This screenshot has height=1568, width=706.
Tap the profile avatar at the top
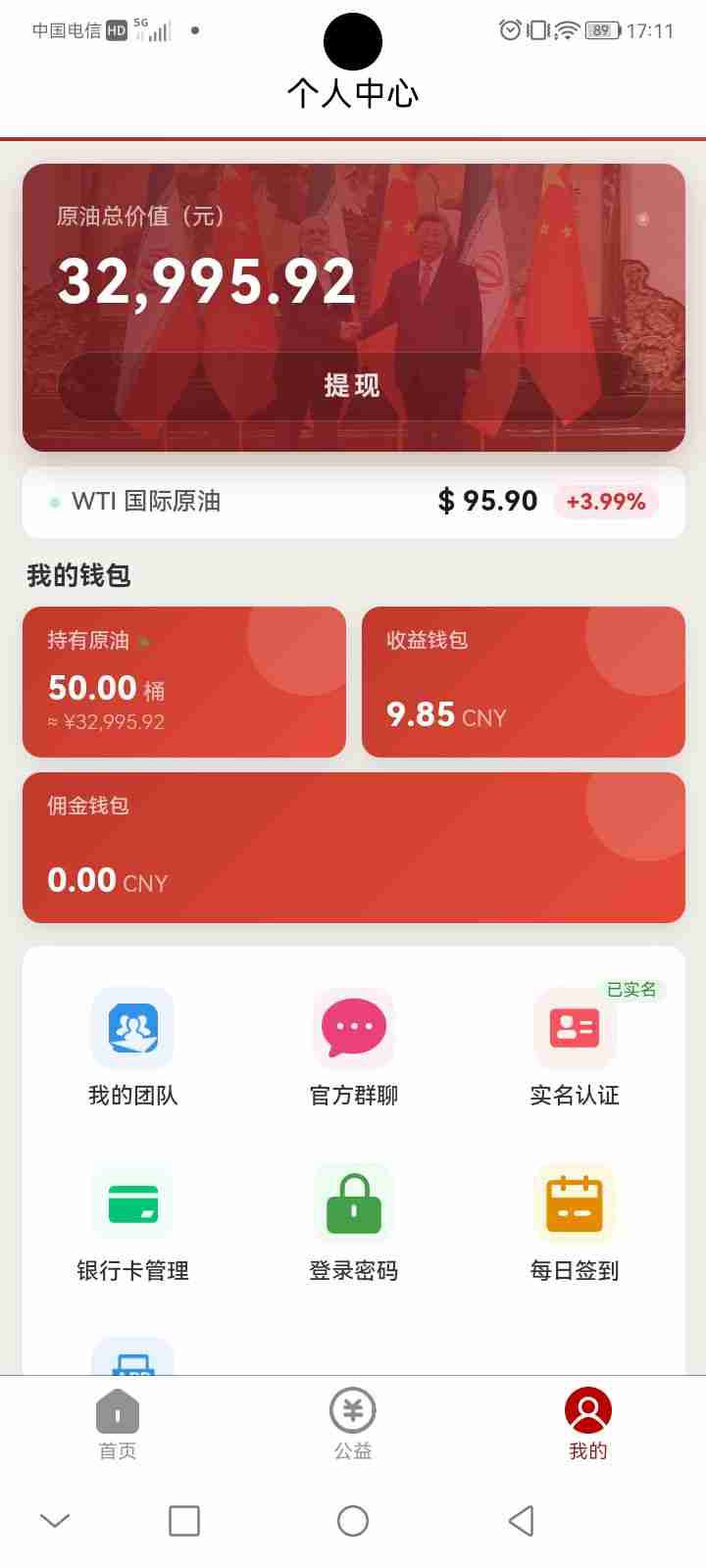coord(353,41)
